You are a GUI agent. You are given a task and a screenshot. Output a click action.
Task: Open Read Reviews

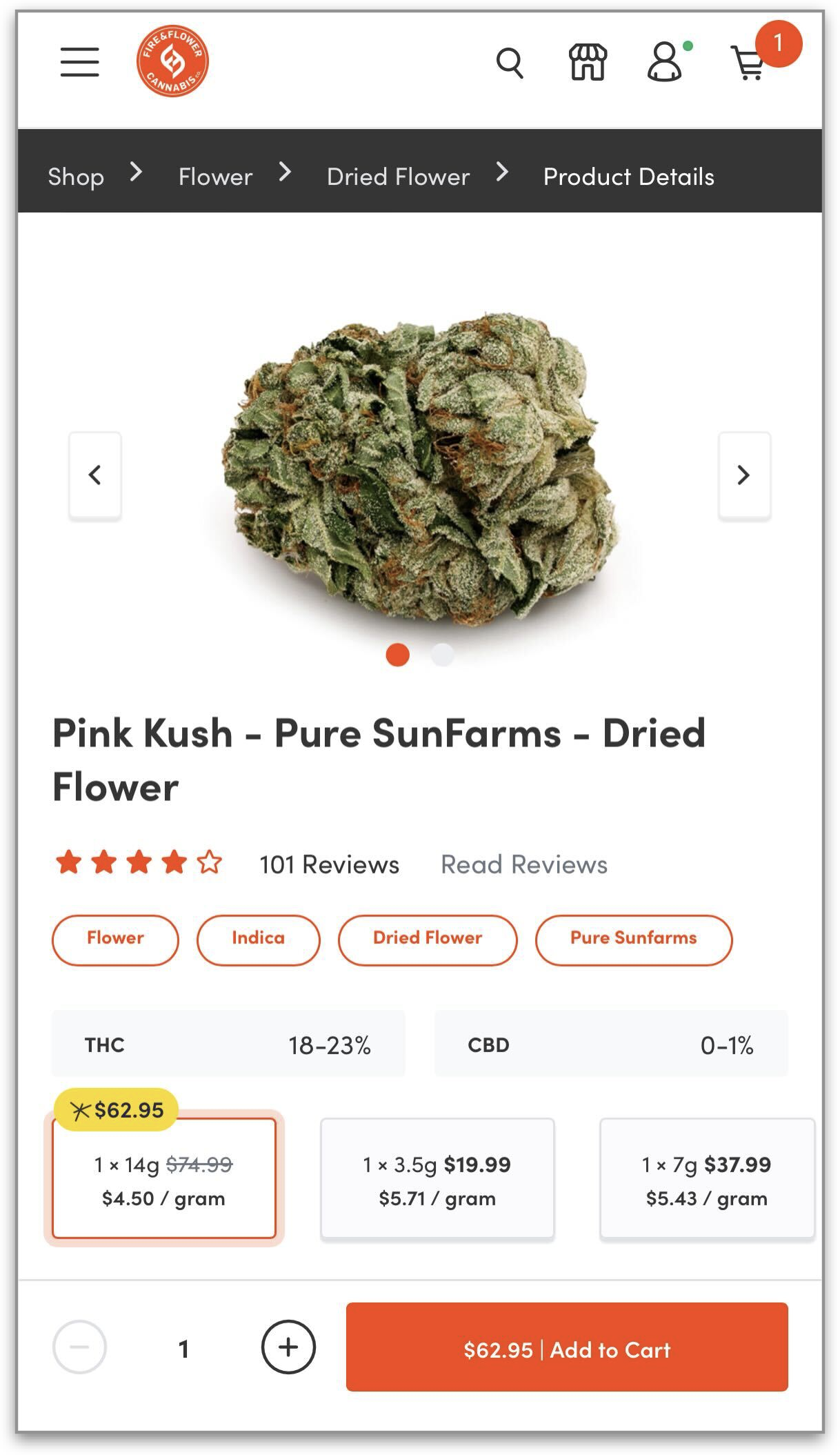pos(523,864)
